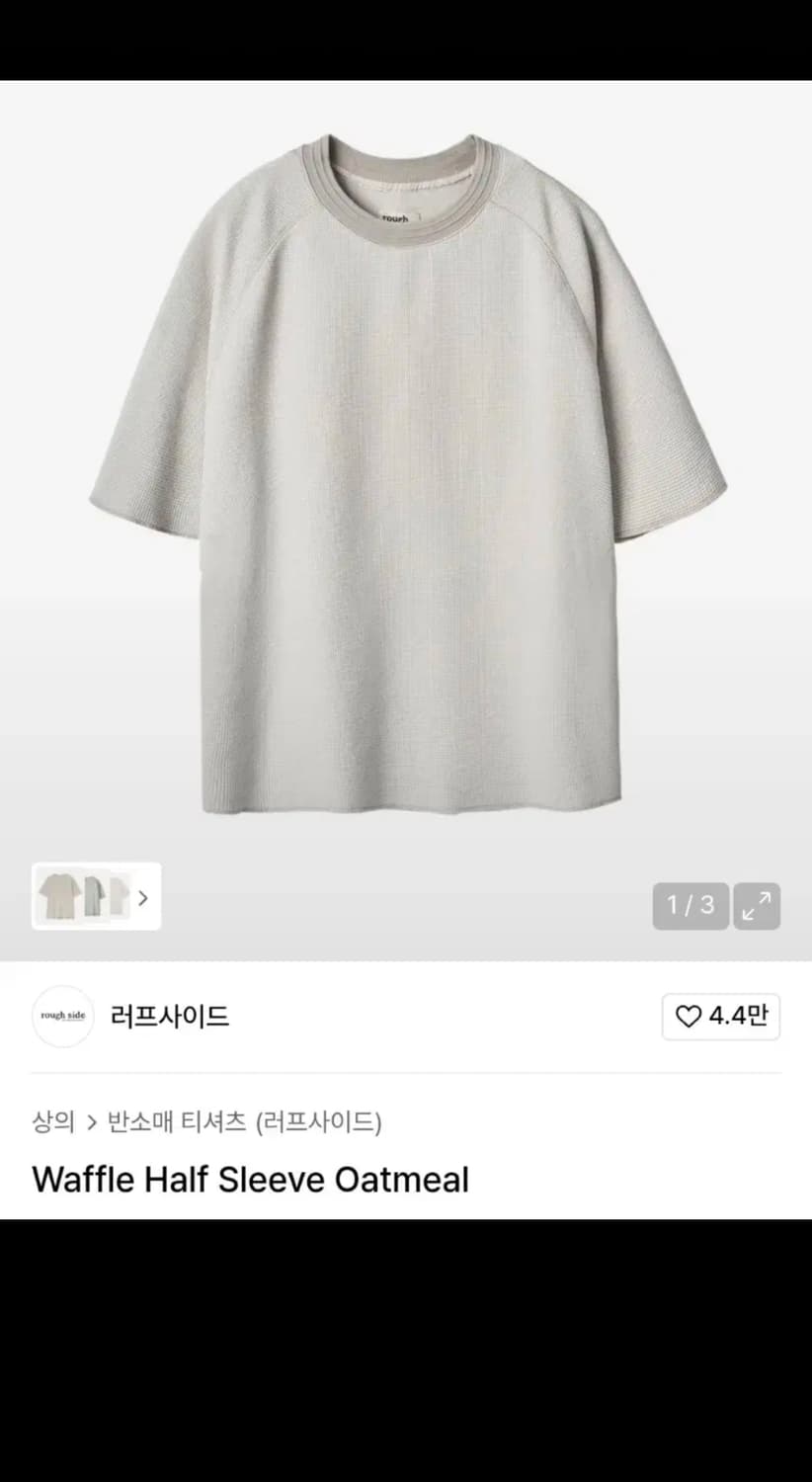The height and width of the screenshot is (1482, 812).
Task: Click the heart inside the like counter button
Action: click(x=689, y=1016)
